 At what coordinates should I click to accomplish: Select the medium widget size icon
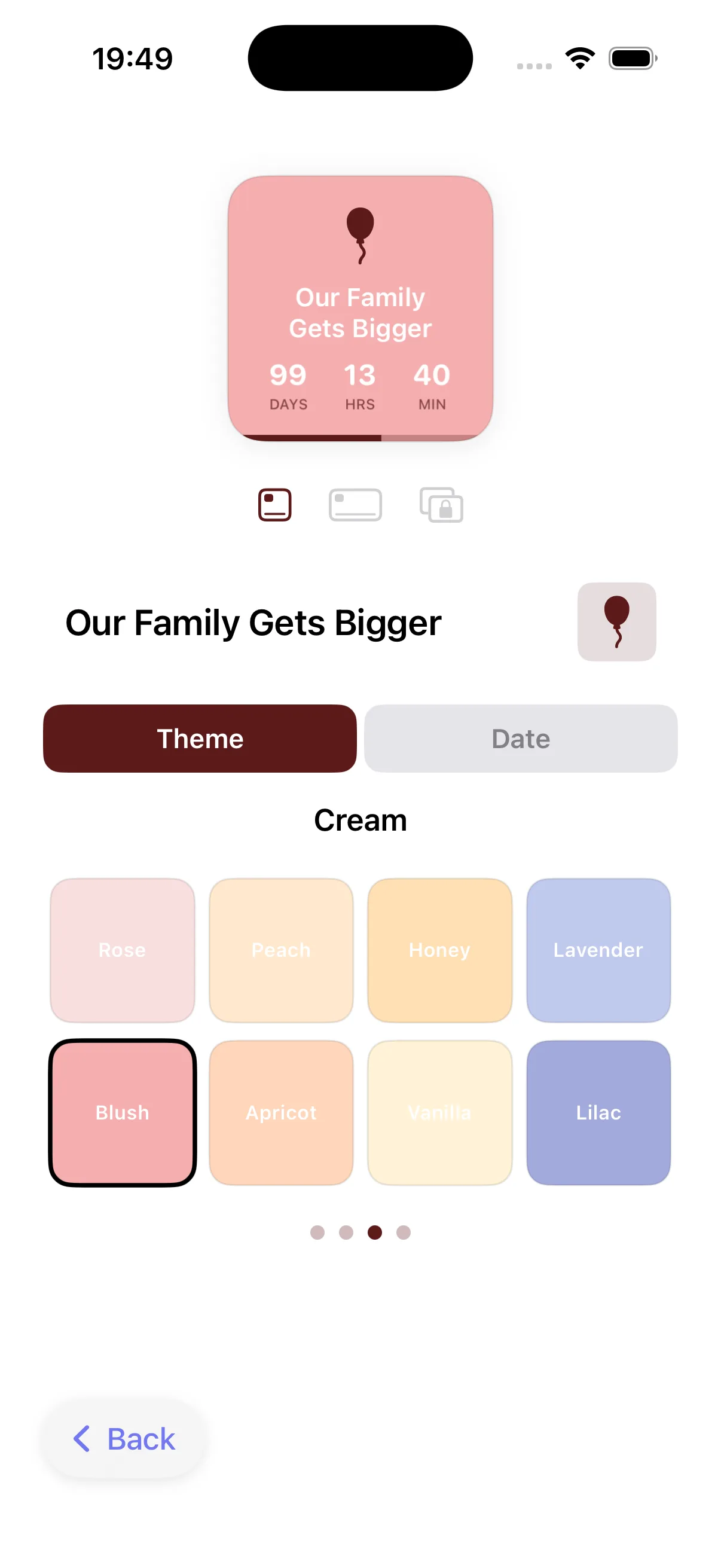[x=355, y=505]
